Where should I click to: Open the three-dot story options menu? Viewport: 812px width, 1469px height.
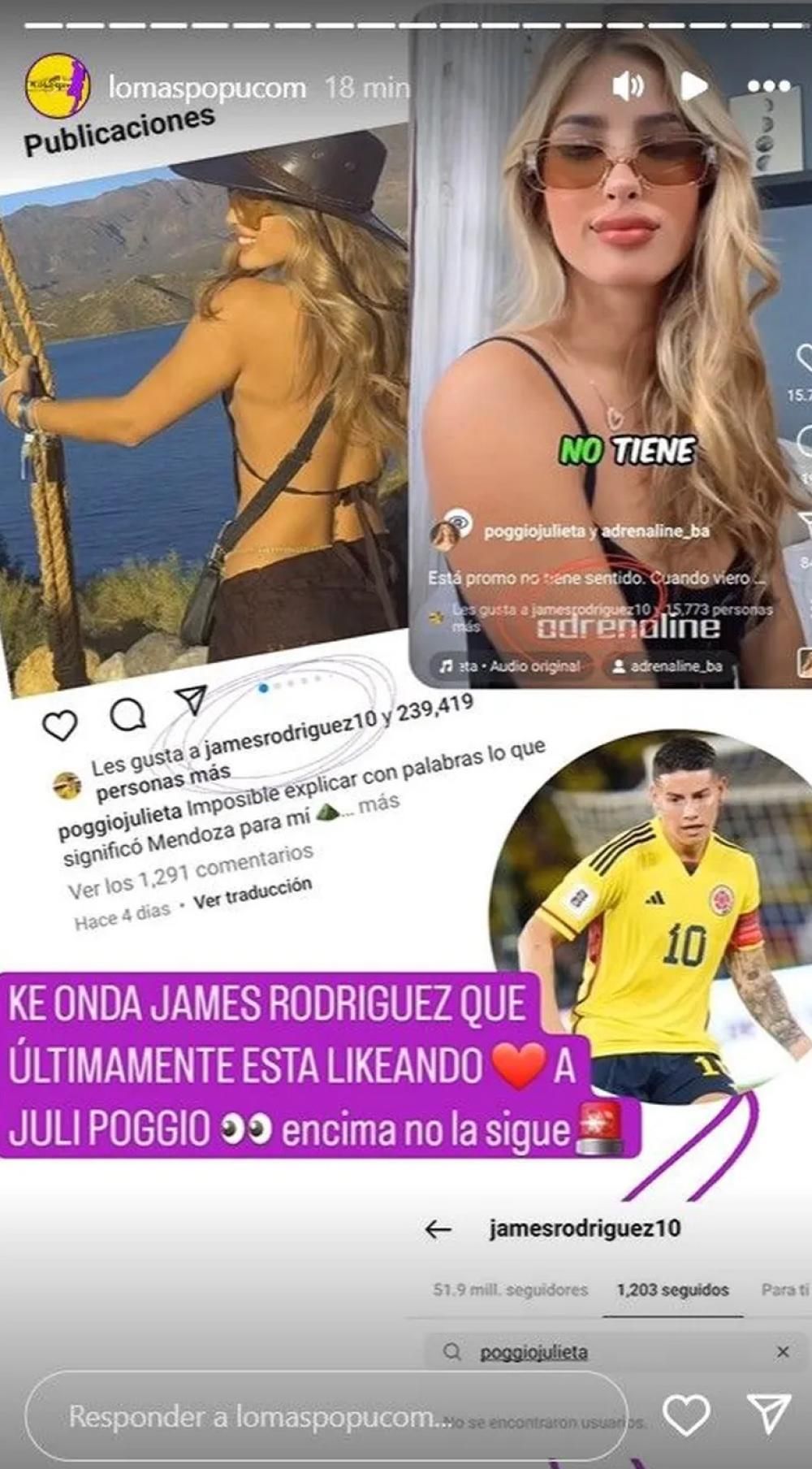768,86
